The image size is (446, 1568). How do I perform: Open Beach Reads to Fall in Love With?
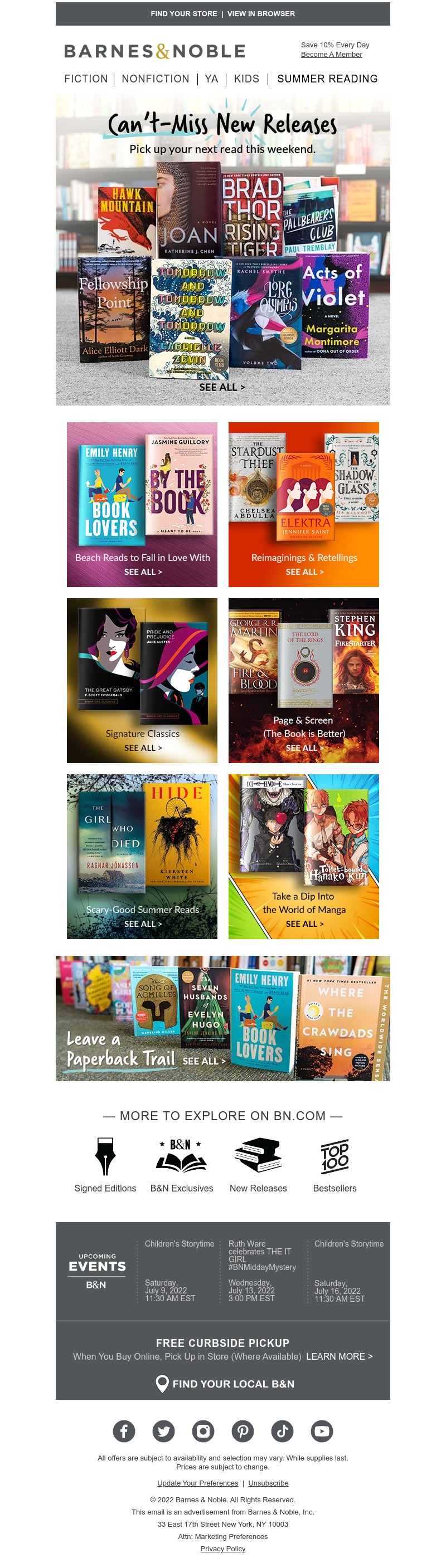(x=142, y=504)
